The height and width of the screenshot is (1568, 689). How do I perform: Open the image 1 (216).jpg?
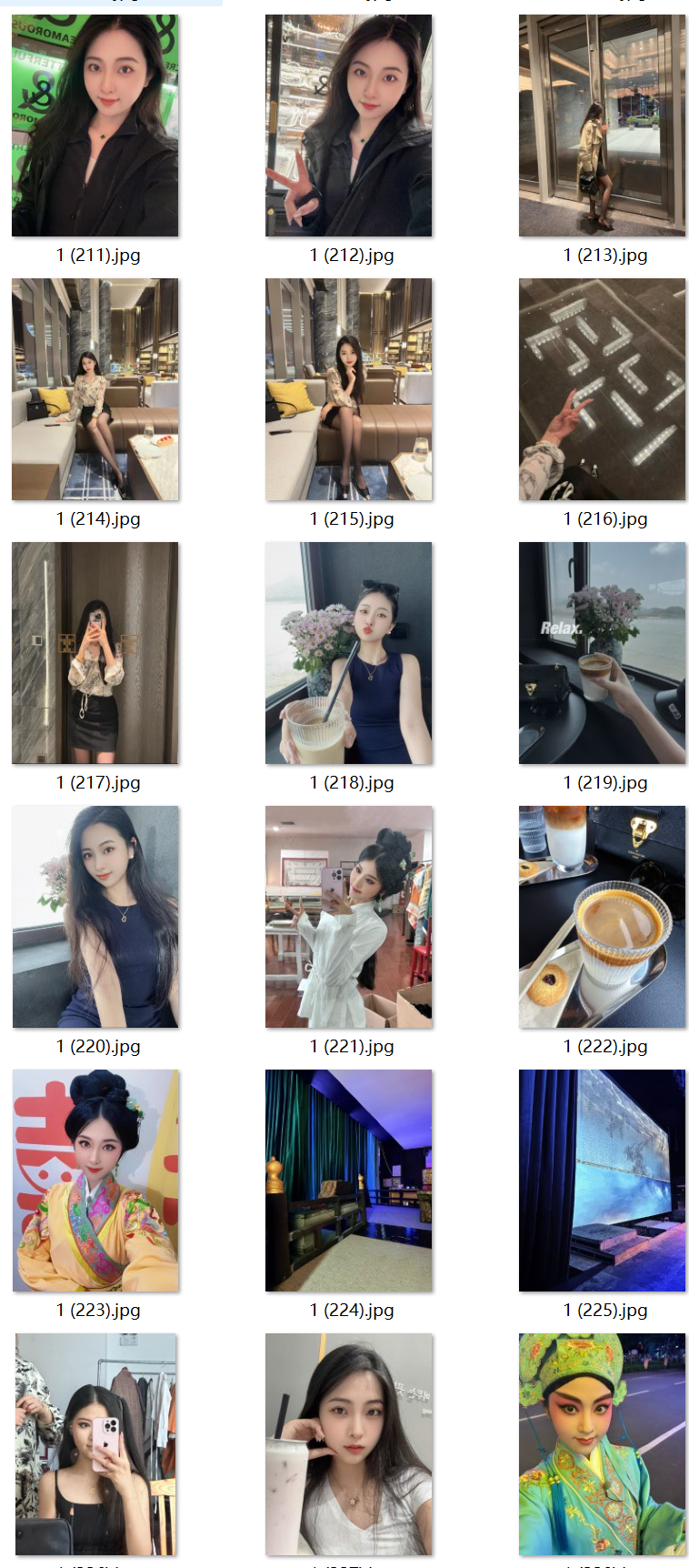[x=602, y=389]
